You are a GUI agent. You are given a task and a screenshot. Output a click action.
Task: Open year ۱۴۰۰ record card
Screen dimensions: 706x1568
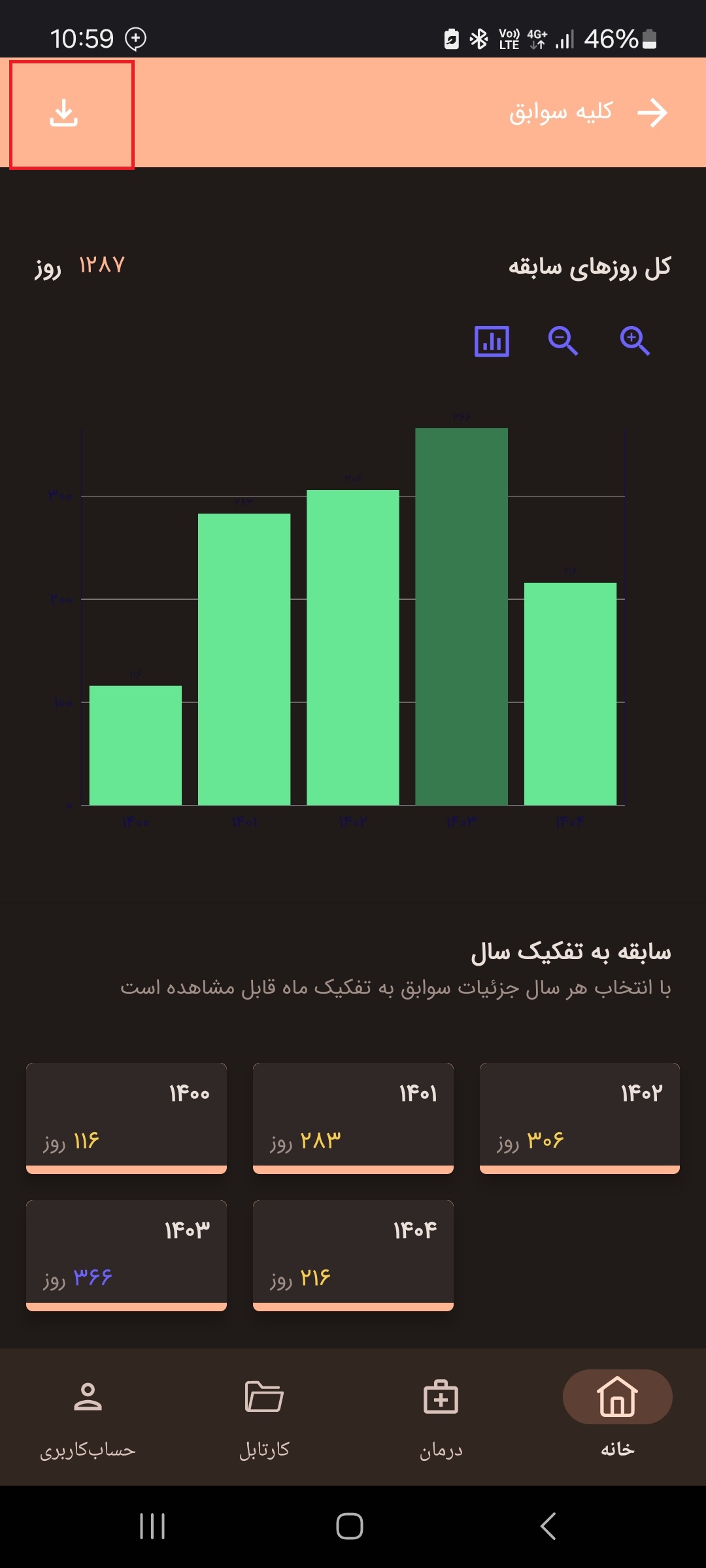point(126,1117)
